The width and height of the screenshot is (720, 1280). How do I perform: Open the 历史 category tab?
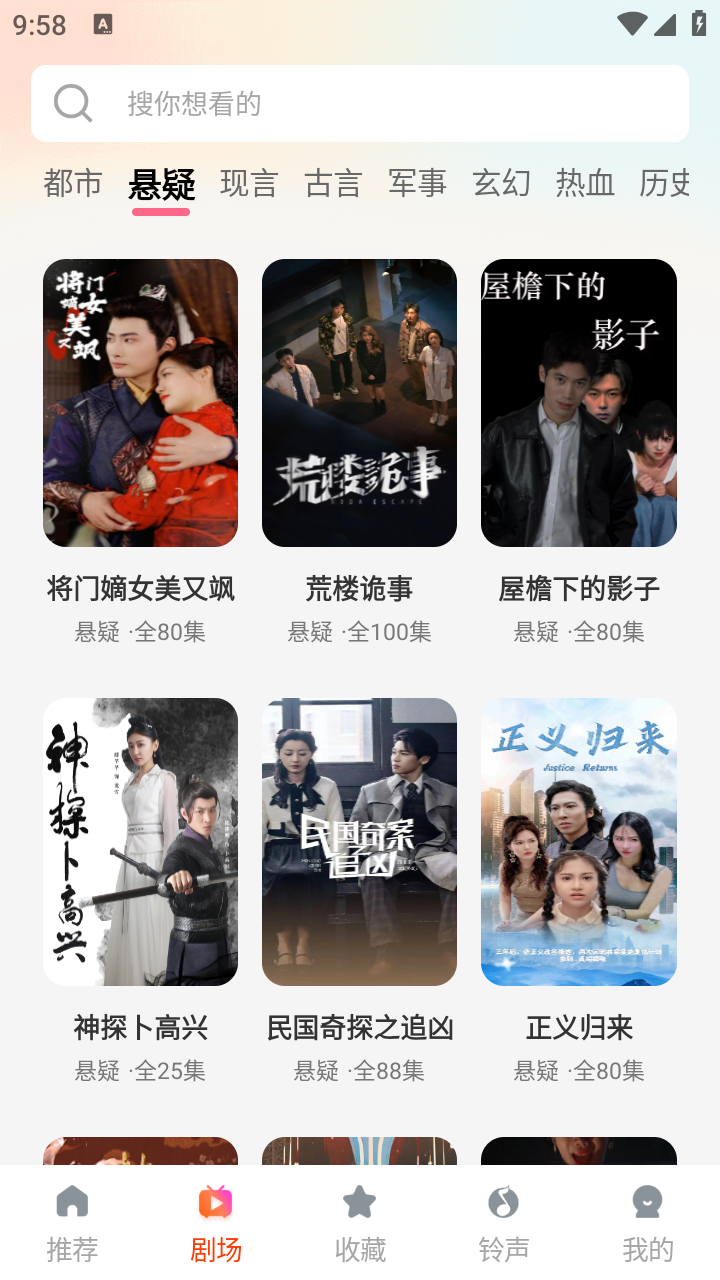(x=664, y=184)
